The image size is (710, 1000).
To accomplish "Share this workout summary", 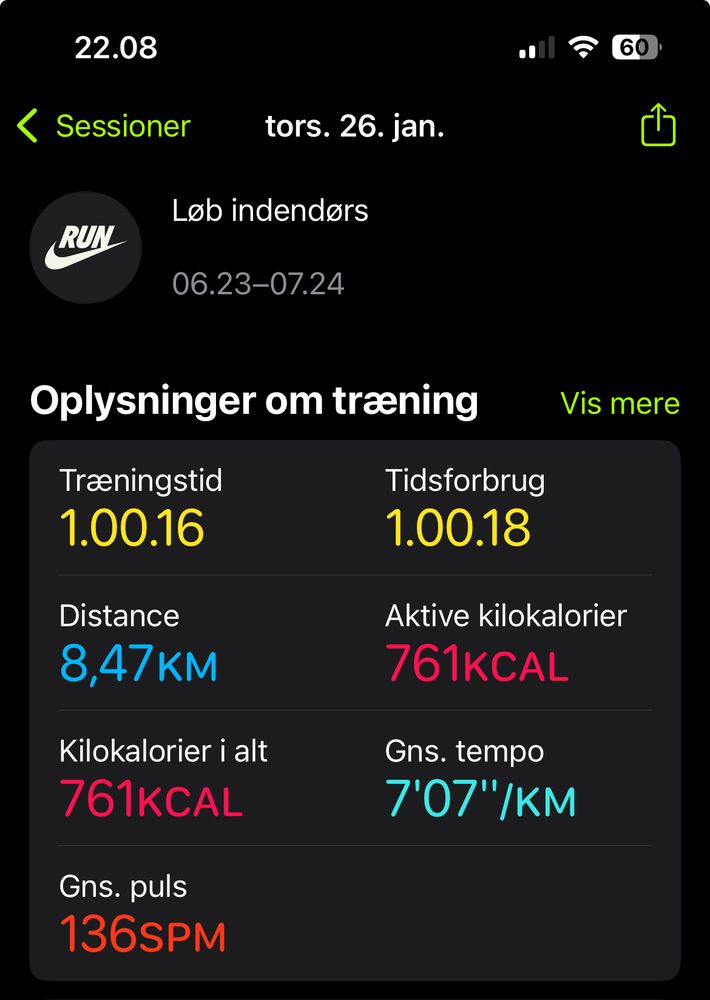I will (658, 127).
